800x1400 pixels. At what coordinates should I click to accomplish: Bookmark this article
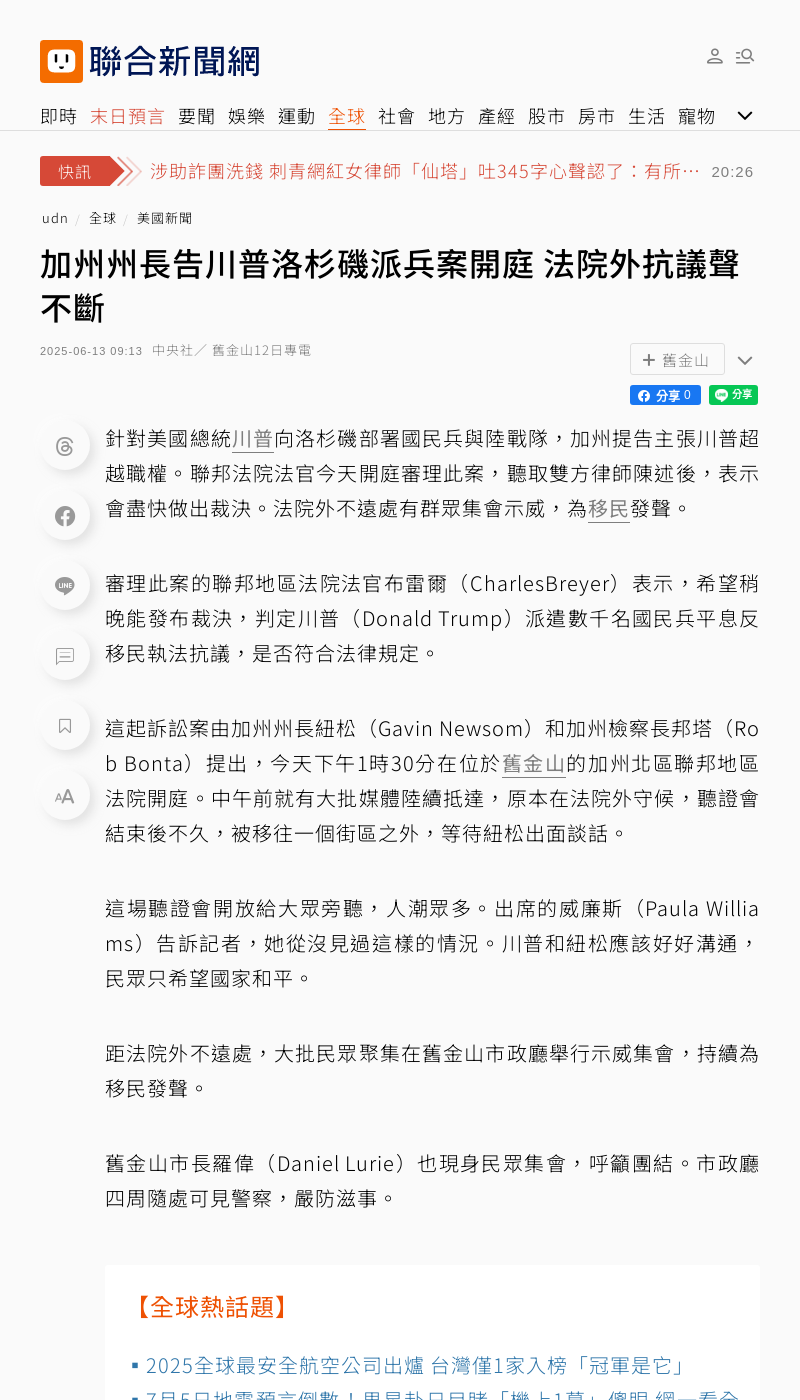click(65, 726)
